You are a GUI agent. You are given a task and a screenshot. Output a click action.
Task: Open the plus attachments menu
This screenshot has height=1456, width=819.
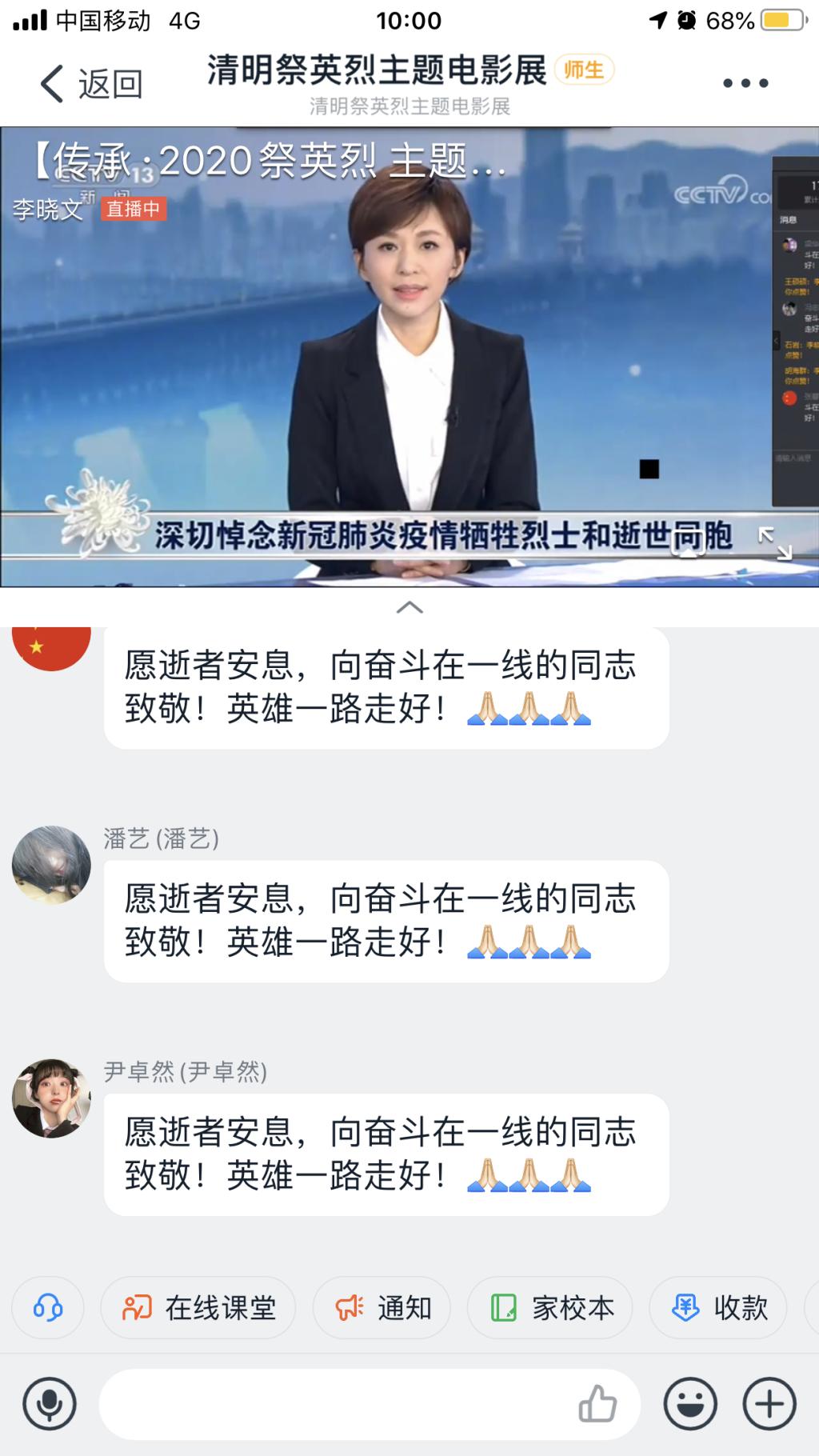point(769,1404)
